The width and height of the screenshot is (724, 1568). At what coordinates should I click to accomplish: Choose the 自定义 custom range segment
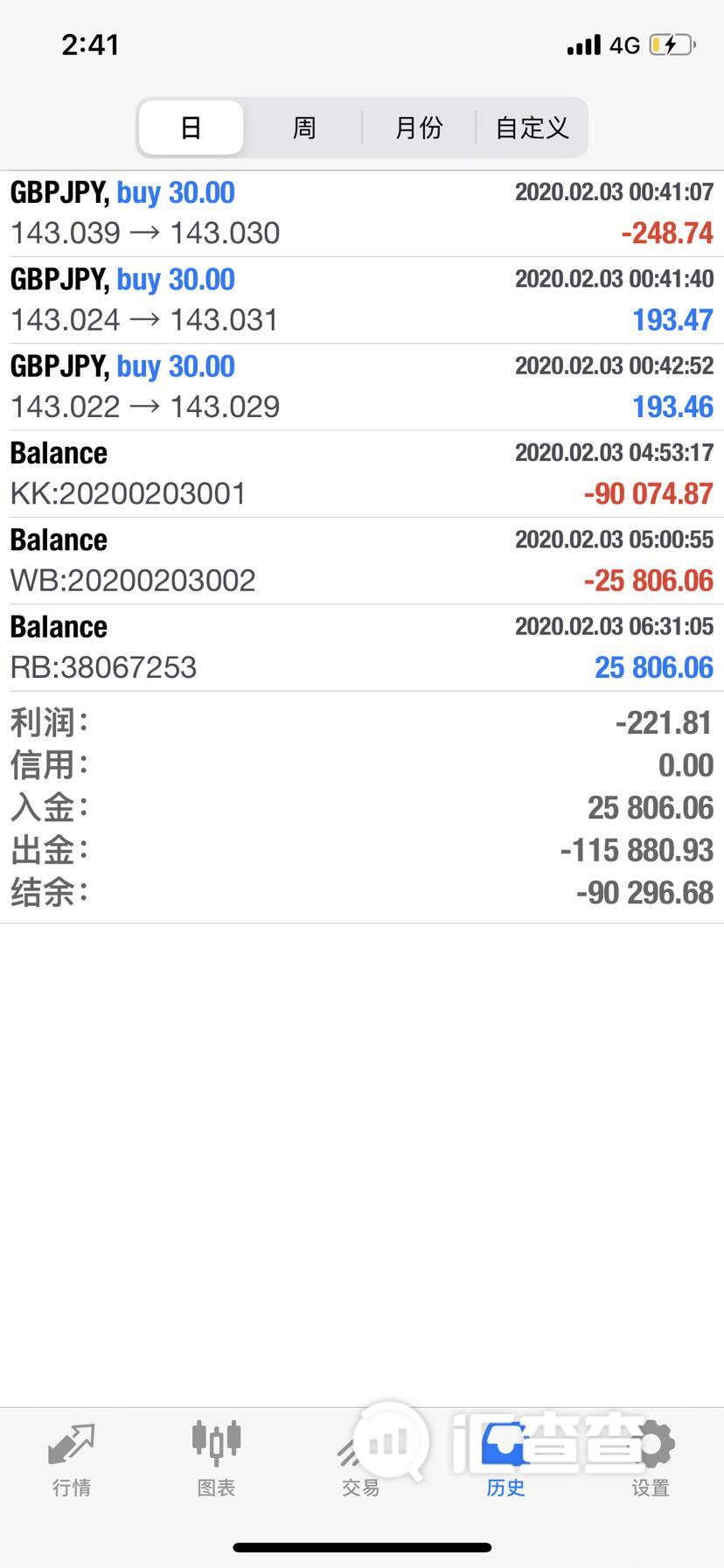coord(532,128)
